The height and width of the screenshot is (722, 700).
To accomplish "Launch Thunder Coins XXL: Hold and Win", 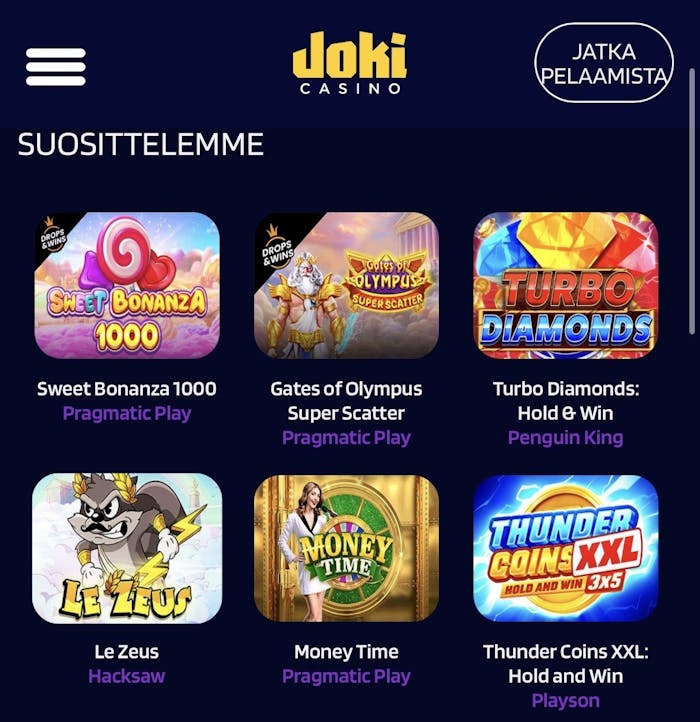I will point(565,548).
